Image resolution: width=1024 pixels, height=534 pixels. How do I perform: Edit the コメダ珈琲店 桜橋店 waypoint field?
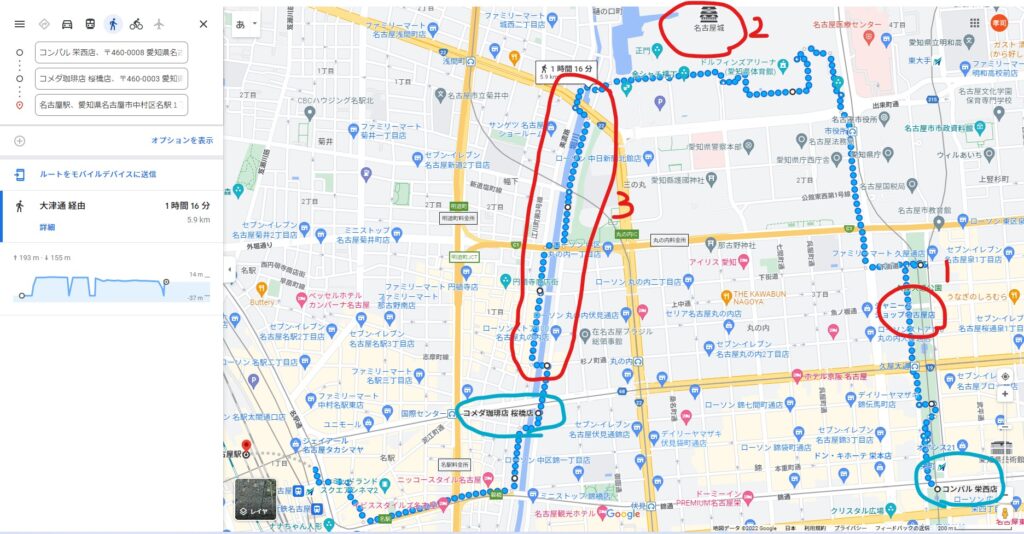pyautogui.click(x=110, y=78)
